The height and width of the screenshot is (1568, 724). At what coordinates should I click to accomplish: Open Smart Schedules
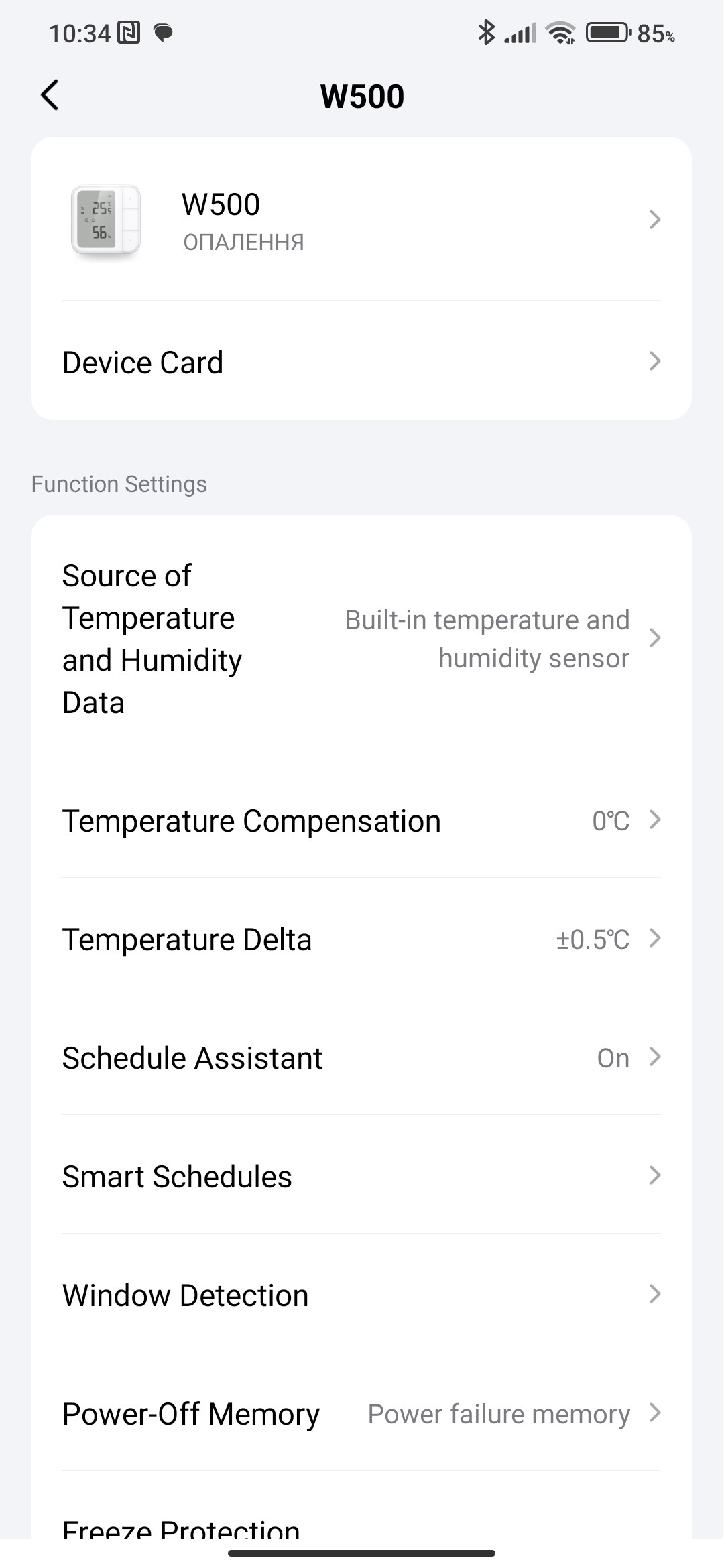coord(361,1176)
